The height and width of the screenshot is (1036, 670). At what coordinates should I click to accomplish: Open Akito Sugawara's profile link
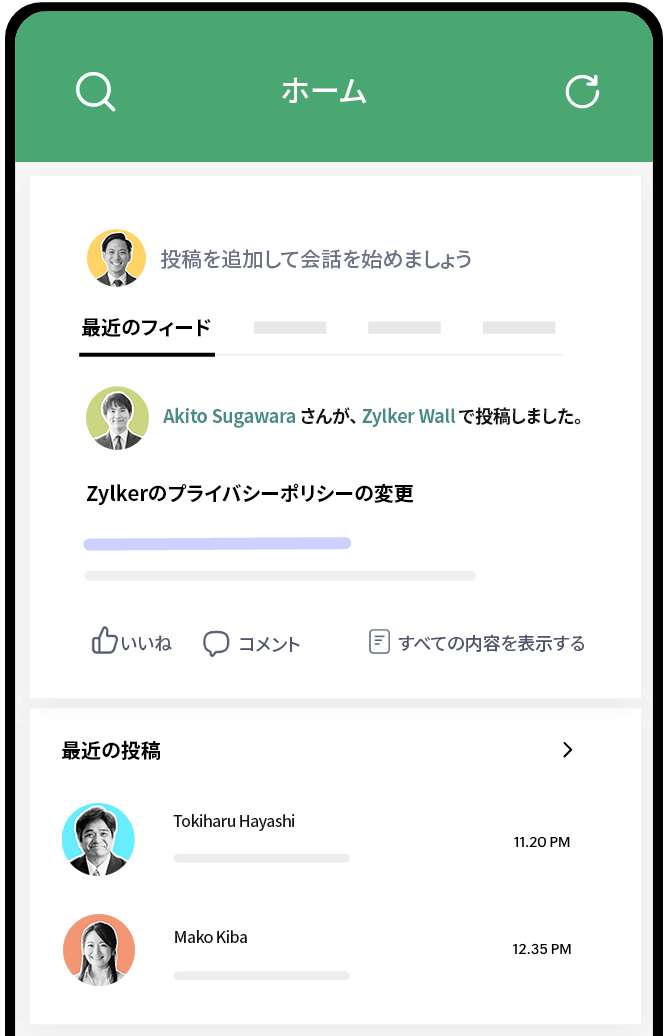[x=229, y=416]
